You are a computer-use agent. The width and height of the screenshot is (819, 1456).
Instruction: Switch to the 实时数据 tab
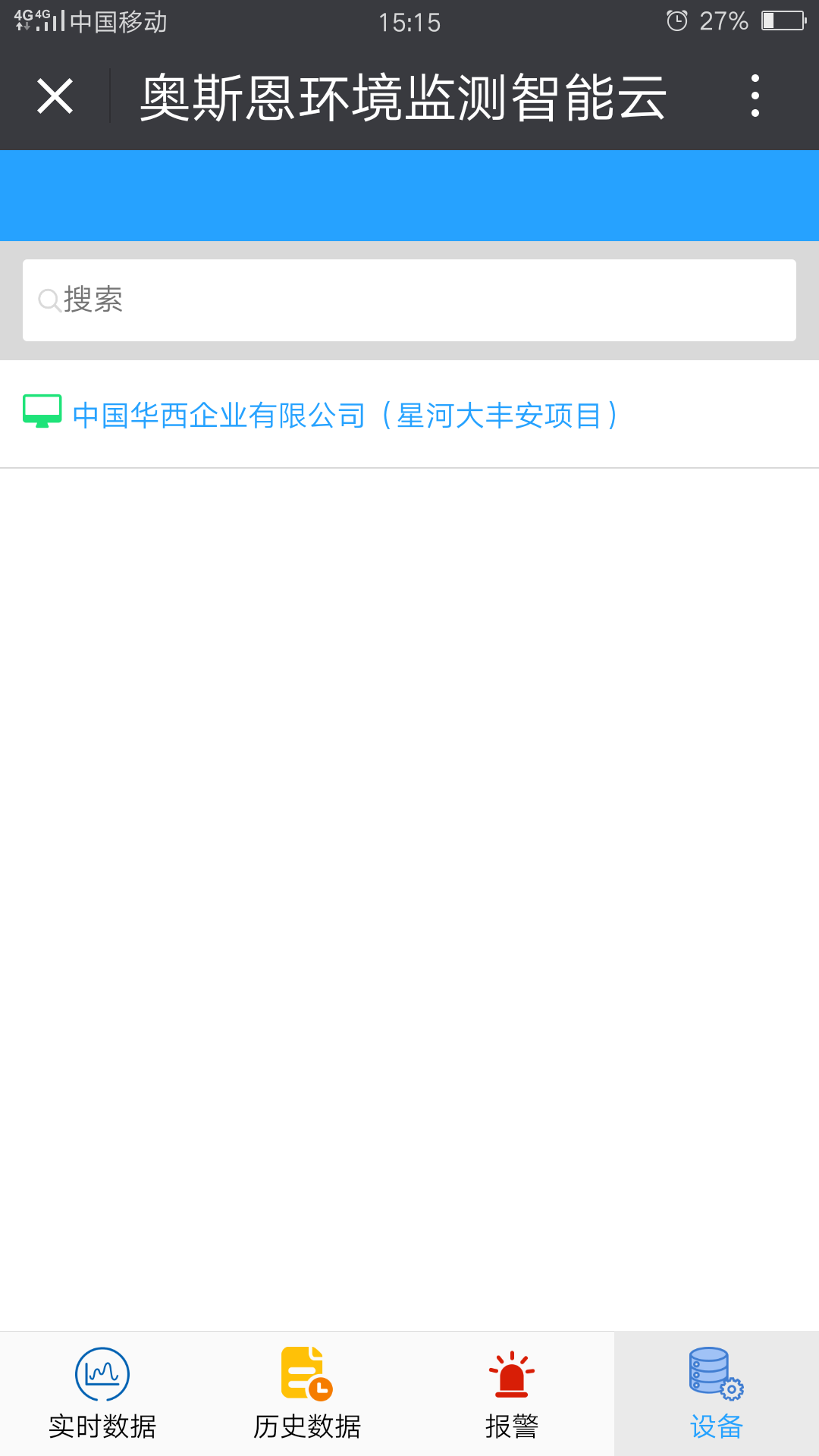pyautogui.click(x=102, y=1394)
